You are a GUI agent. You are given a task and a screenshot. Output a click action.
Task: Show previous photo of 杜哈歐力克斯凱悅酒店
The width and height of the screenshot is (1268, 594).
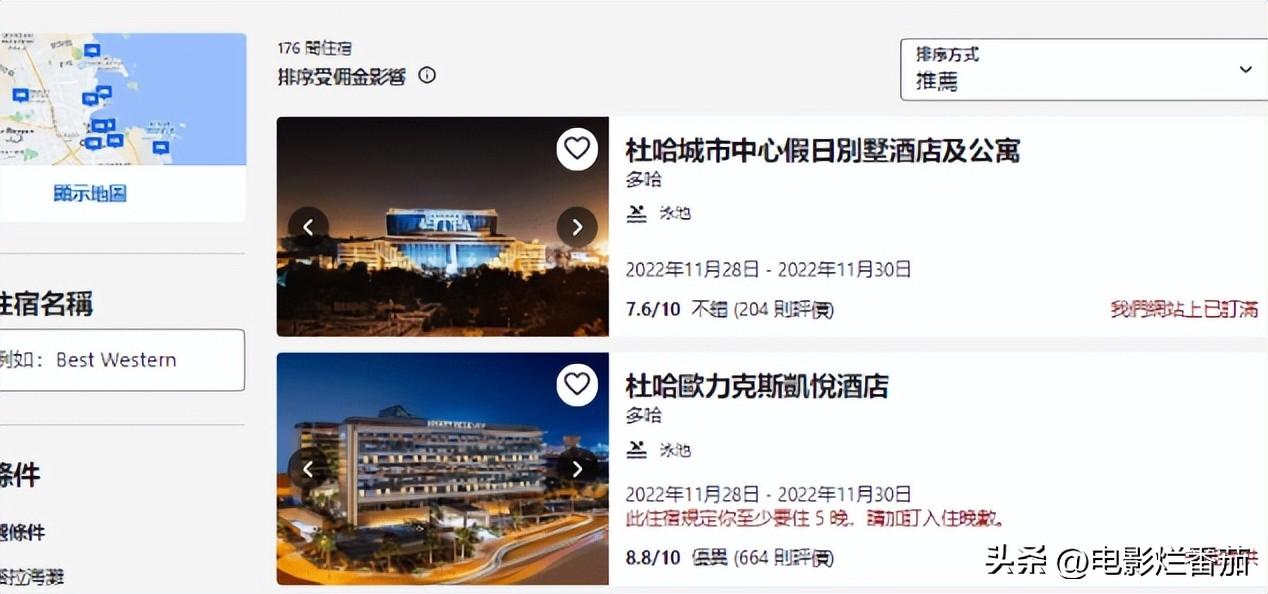tap(308, 467)
